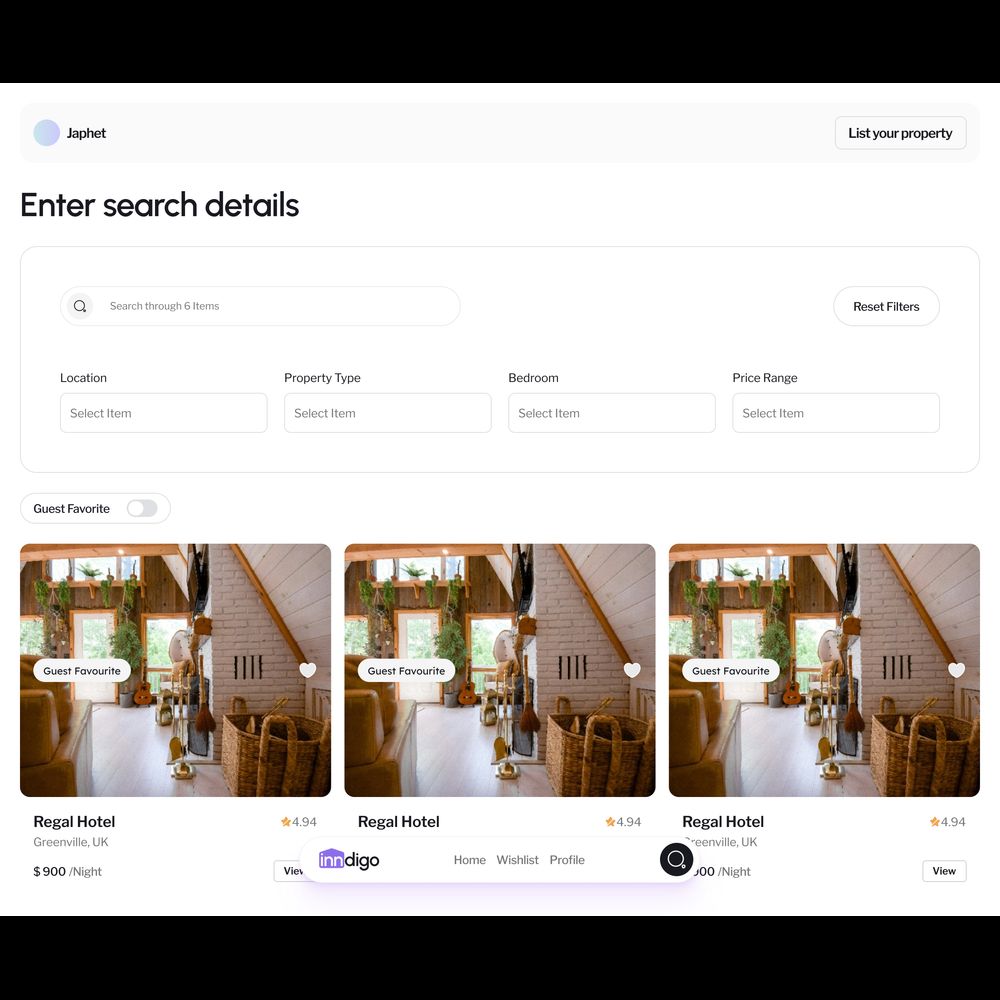The image size is (1000, 1000).
Task: Choose a Bedroom option
Action: pyautogui.click(x=611, y=413)
